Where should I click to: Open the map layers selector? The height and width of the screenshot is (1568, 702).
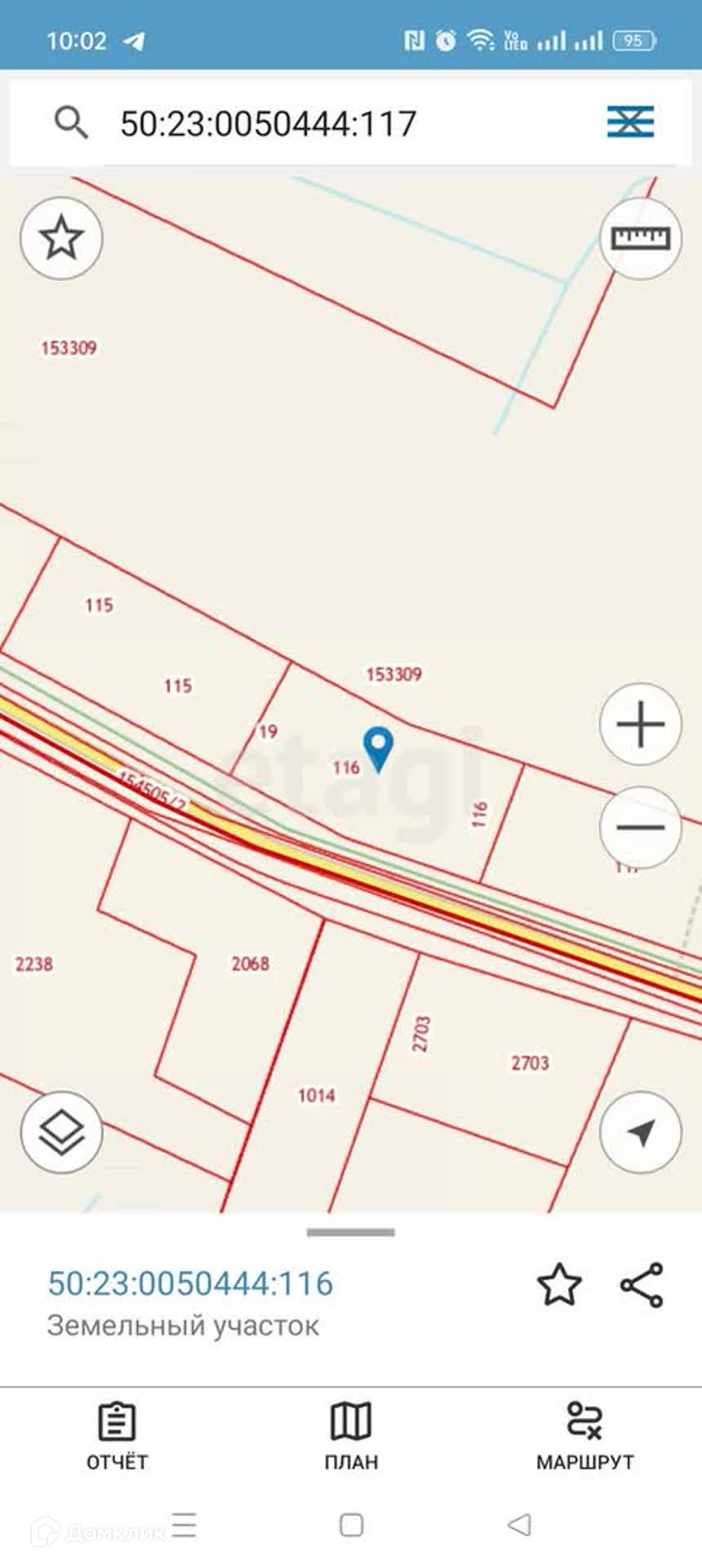(x=61, y=1133)
